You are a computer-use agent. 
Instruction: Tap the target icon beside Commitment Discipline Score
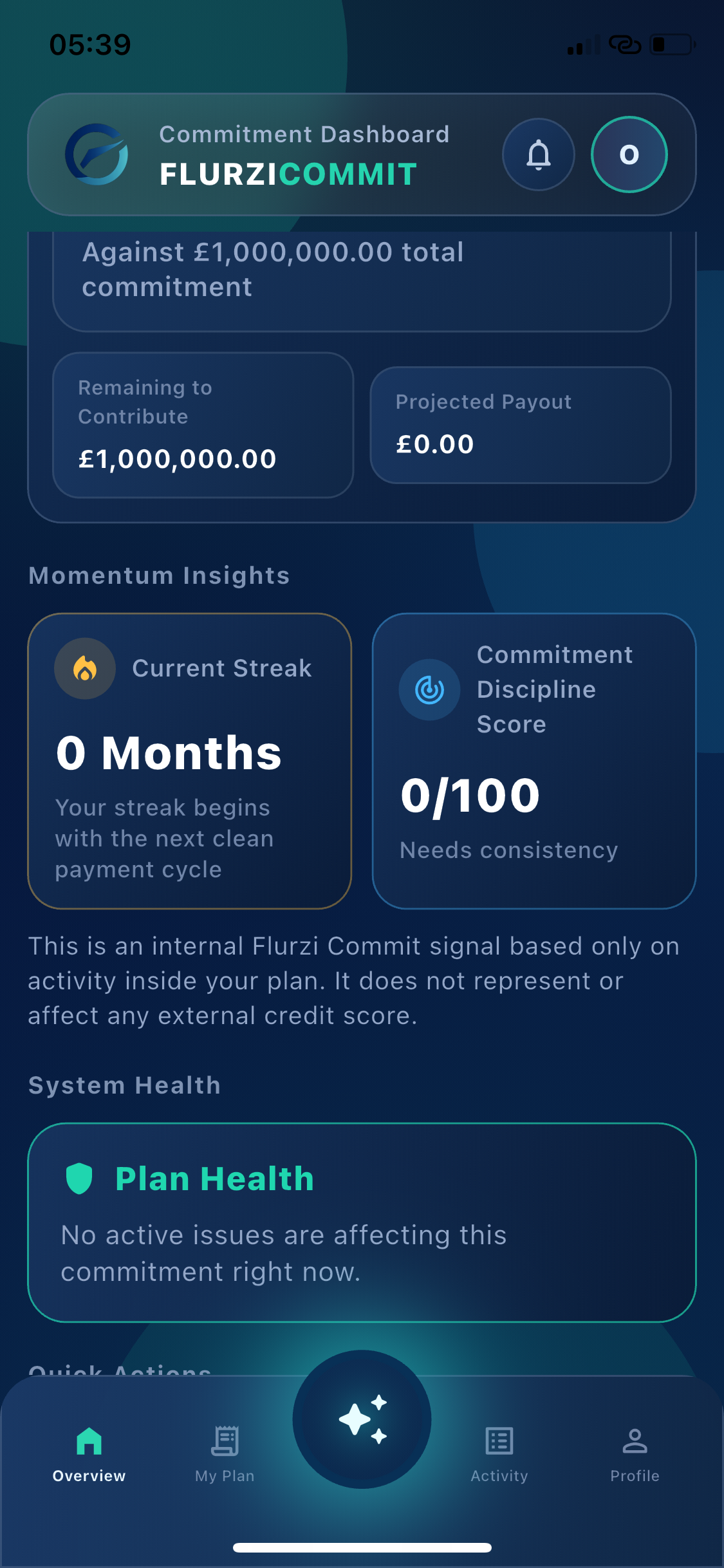click(x=429, y=689)
